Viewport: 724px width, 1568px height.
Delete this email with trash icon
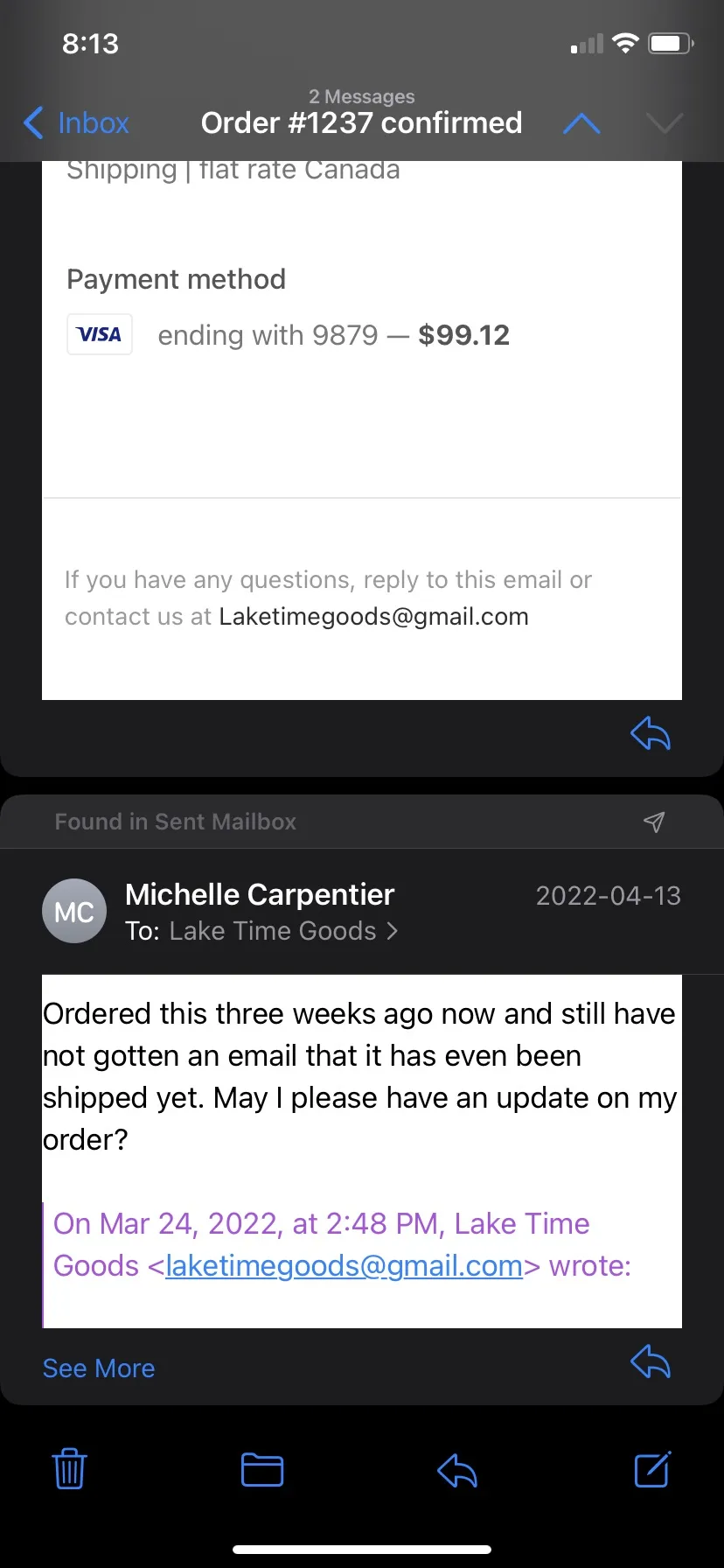pyautogui.click(x=69, y=1469)
